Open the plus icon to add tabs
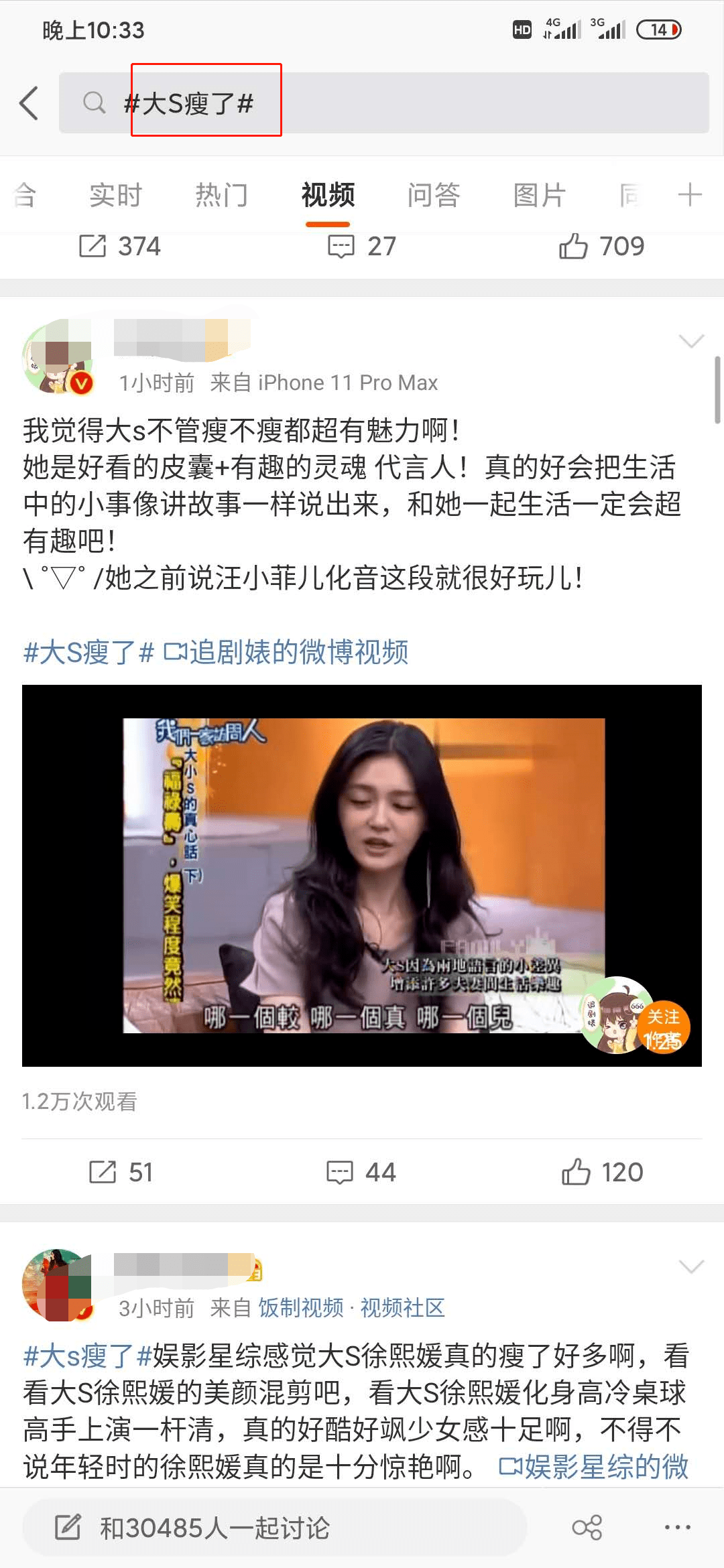The image size is (724, 1568). pyautogui.click(x=689, y=195)
